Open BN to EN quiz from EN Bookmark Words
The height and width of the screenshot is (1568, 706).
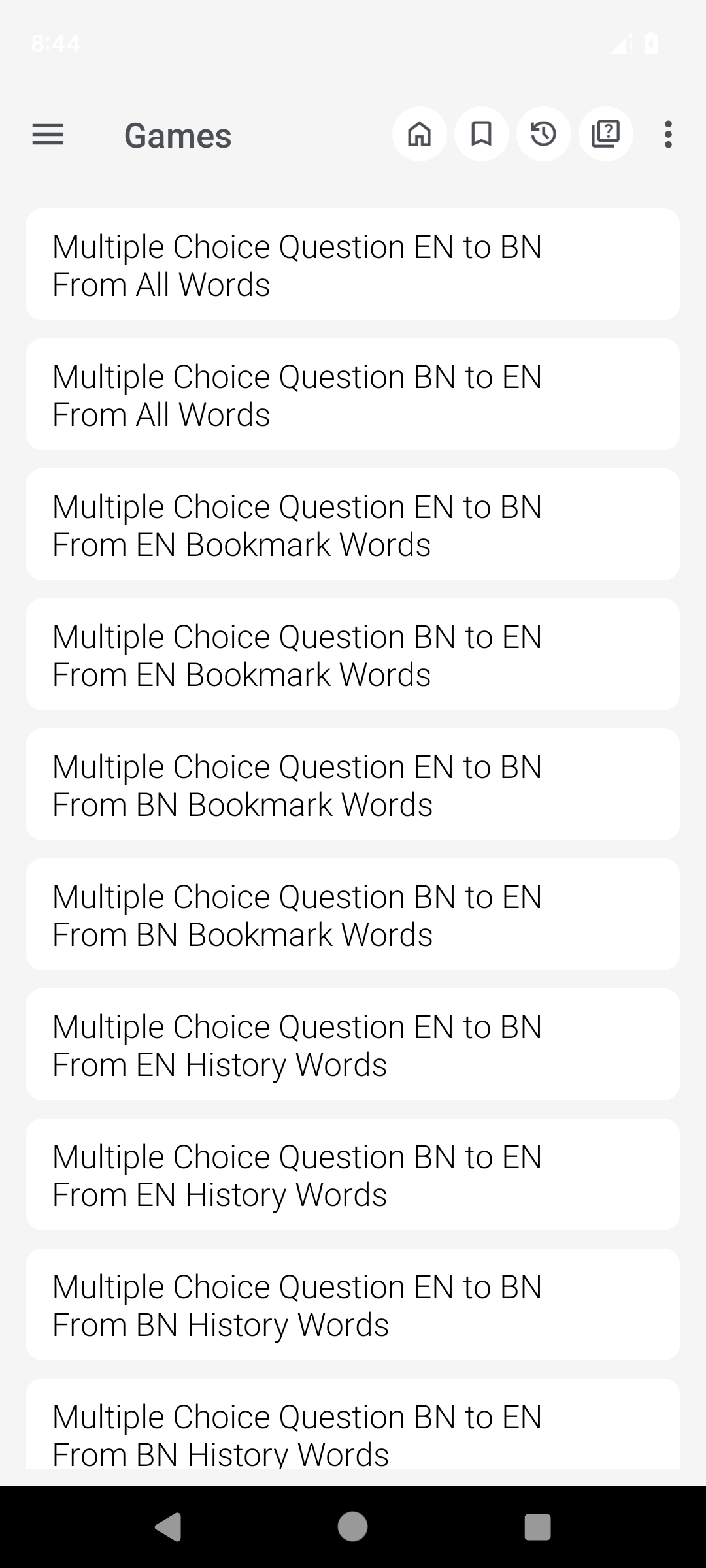click(x=353, y=654)
